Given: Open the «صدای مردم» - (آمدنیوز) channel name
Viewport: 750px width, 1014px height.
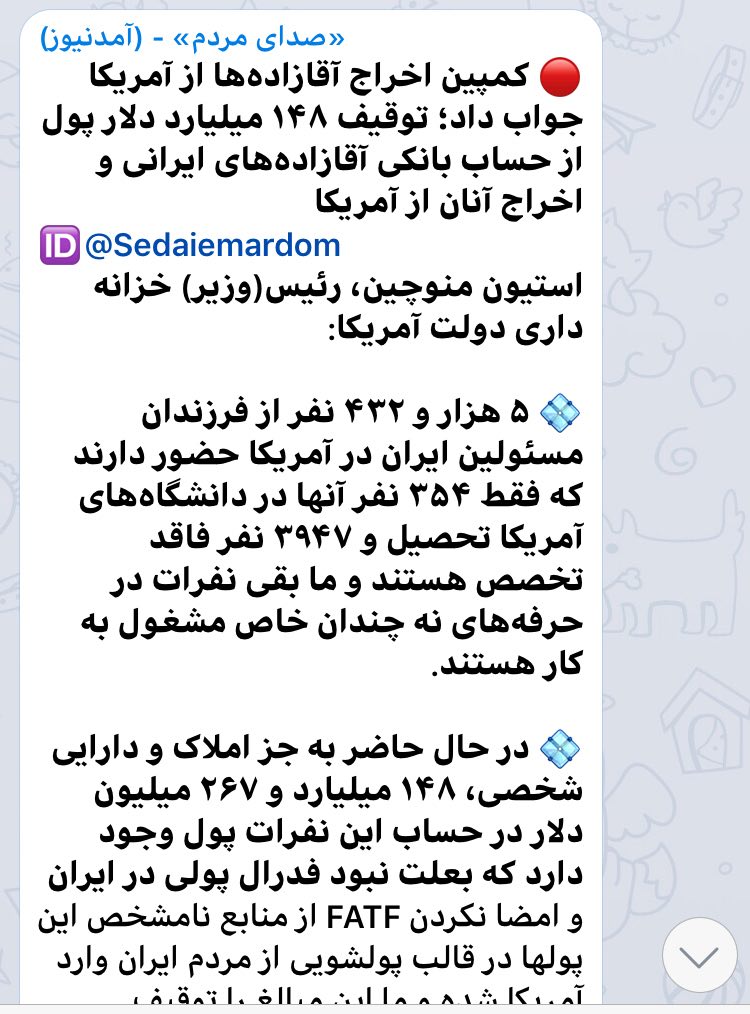Looking at the screenshot, I should (193, 37).
